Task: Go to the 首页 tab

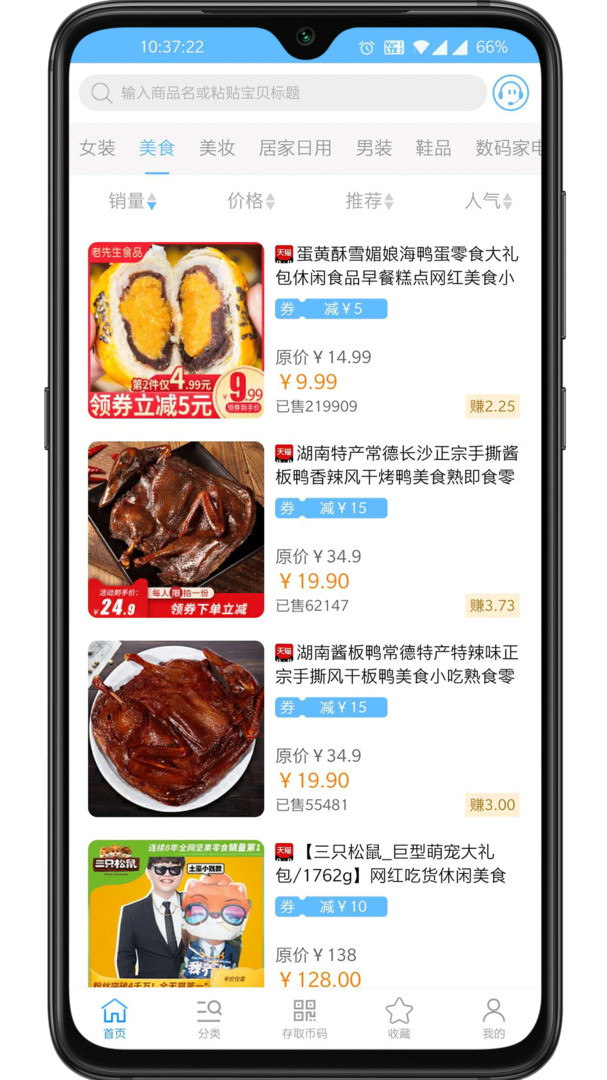Action: pos(115,1018)
